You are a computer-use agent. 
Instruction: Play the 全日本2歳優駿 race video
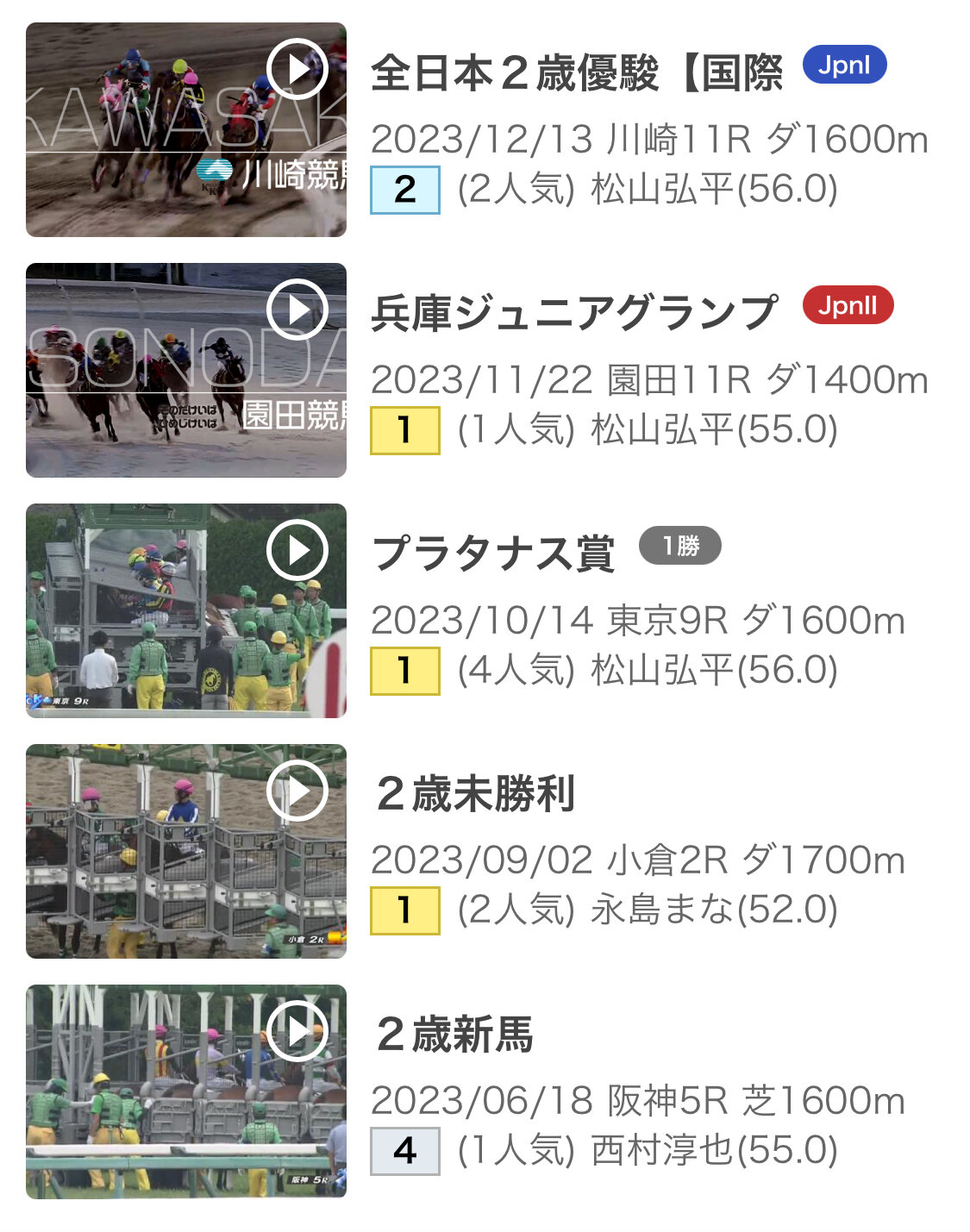(297, 69)
